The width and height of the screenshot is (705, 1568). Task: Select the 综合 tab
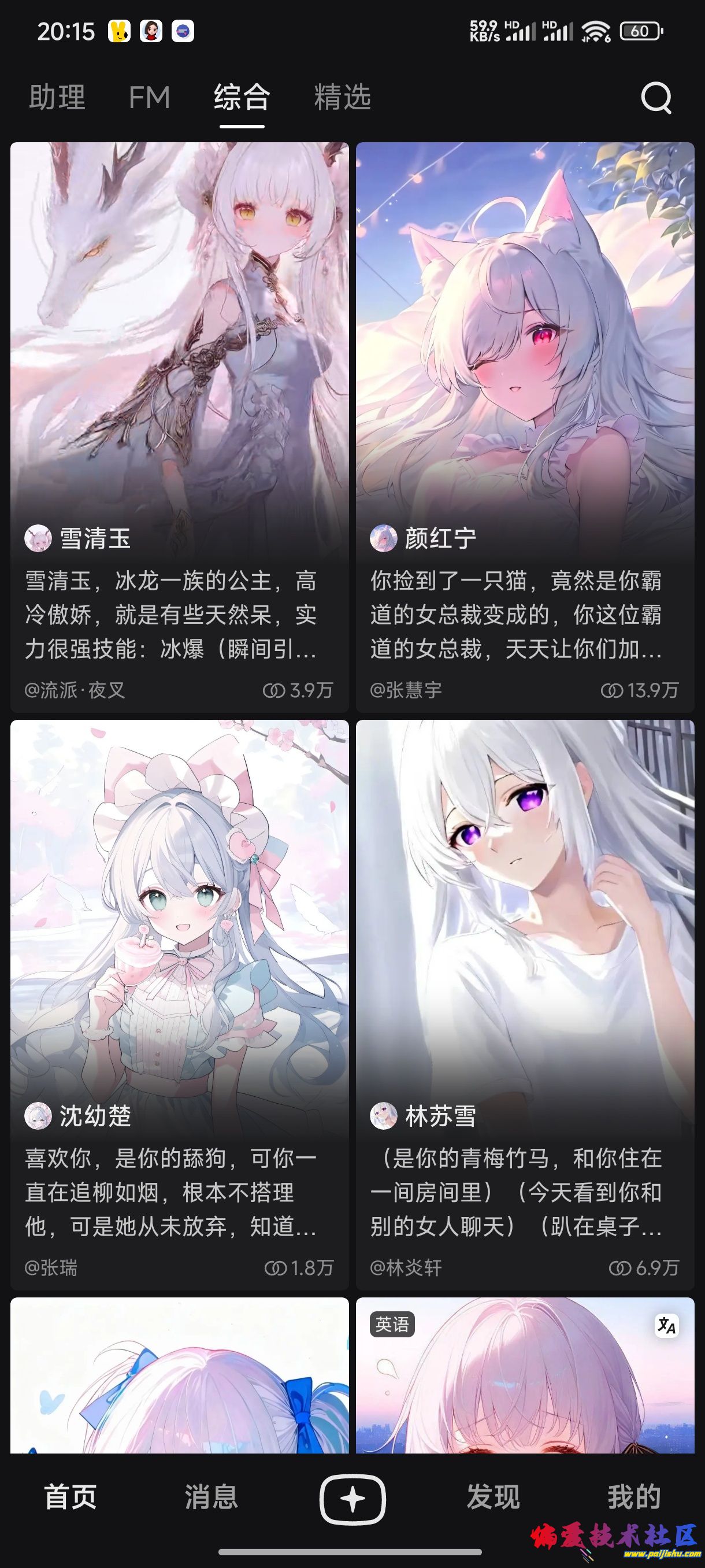pos(242,97)
